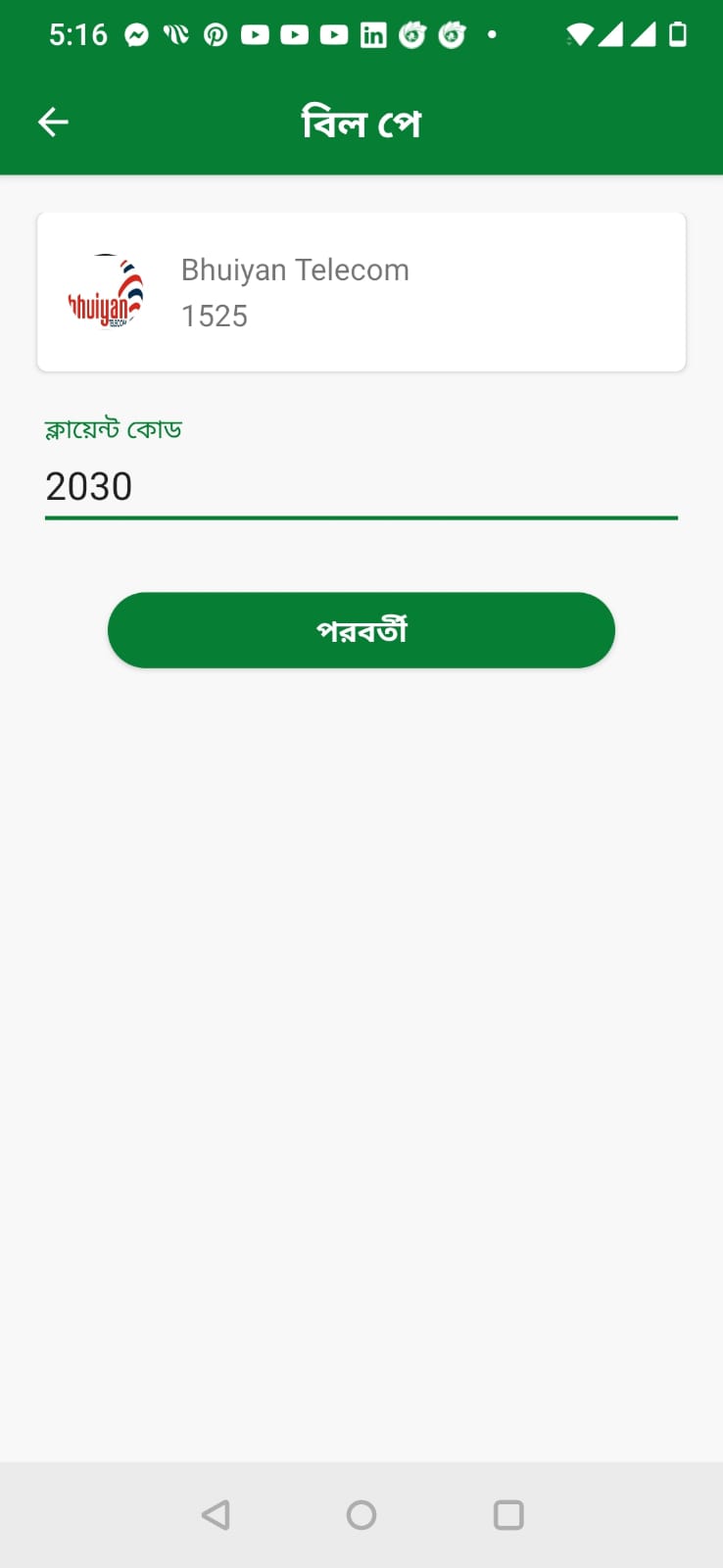
Task: Go back using the top-left arrow
Action: 53,122
